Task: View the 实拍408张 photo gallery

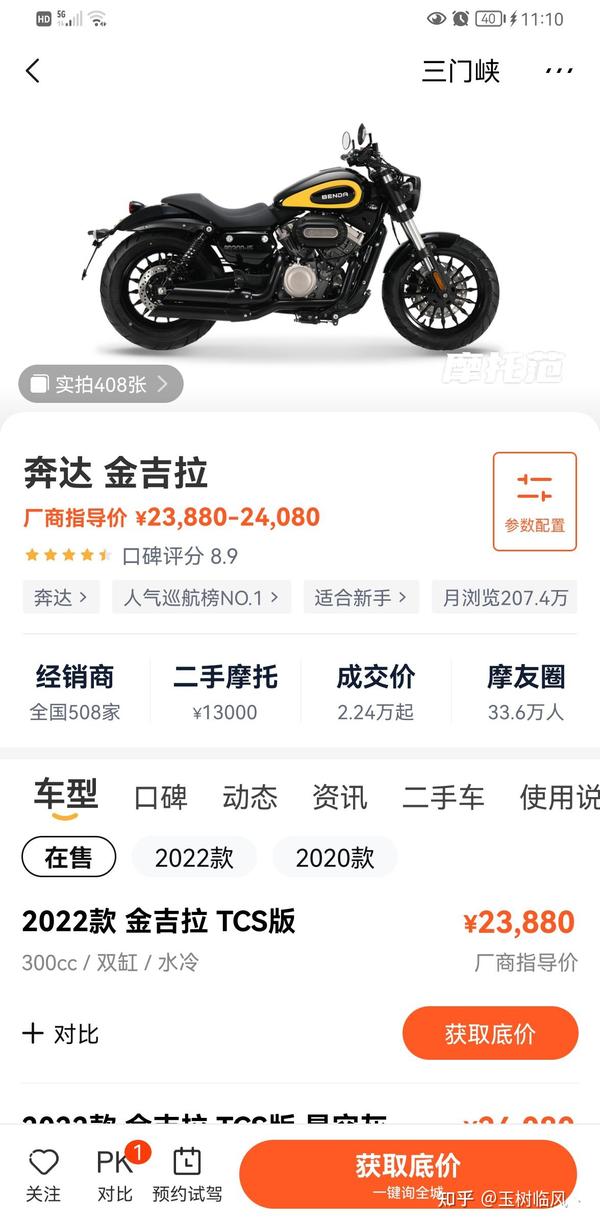Action: click(101, 384)
